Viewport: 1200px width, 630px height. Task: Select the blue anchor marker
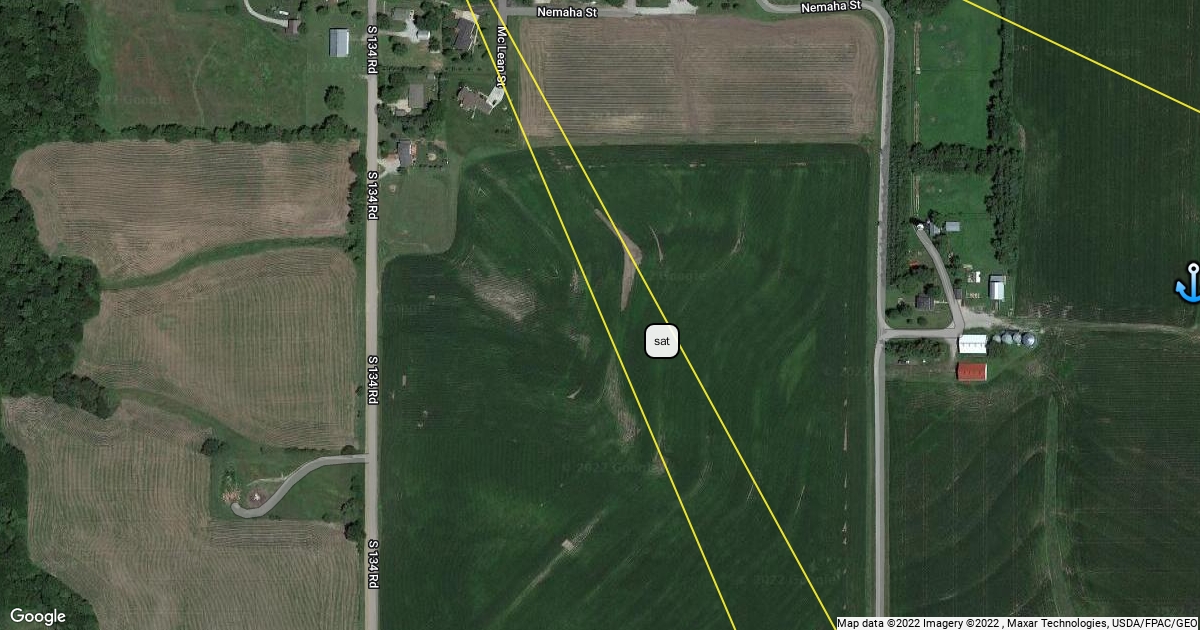tap(1188, 282)
